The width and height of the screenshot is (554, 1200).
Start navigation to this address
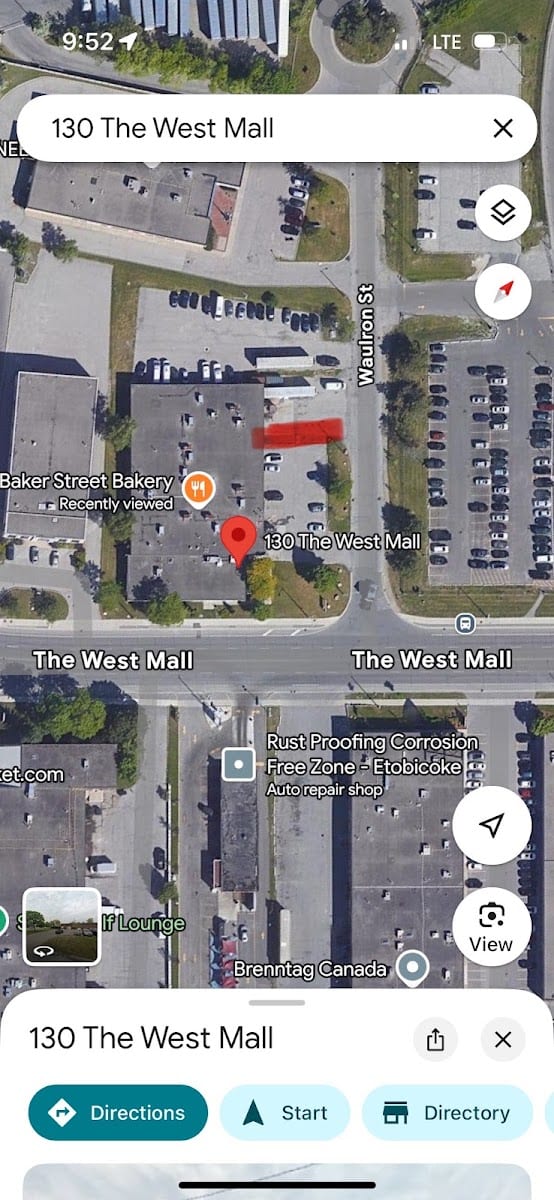pyautogui.click(x=285, y=1113)
